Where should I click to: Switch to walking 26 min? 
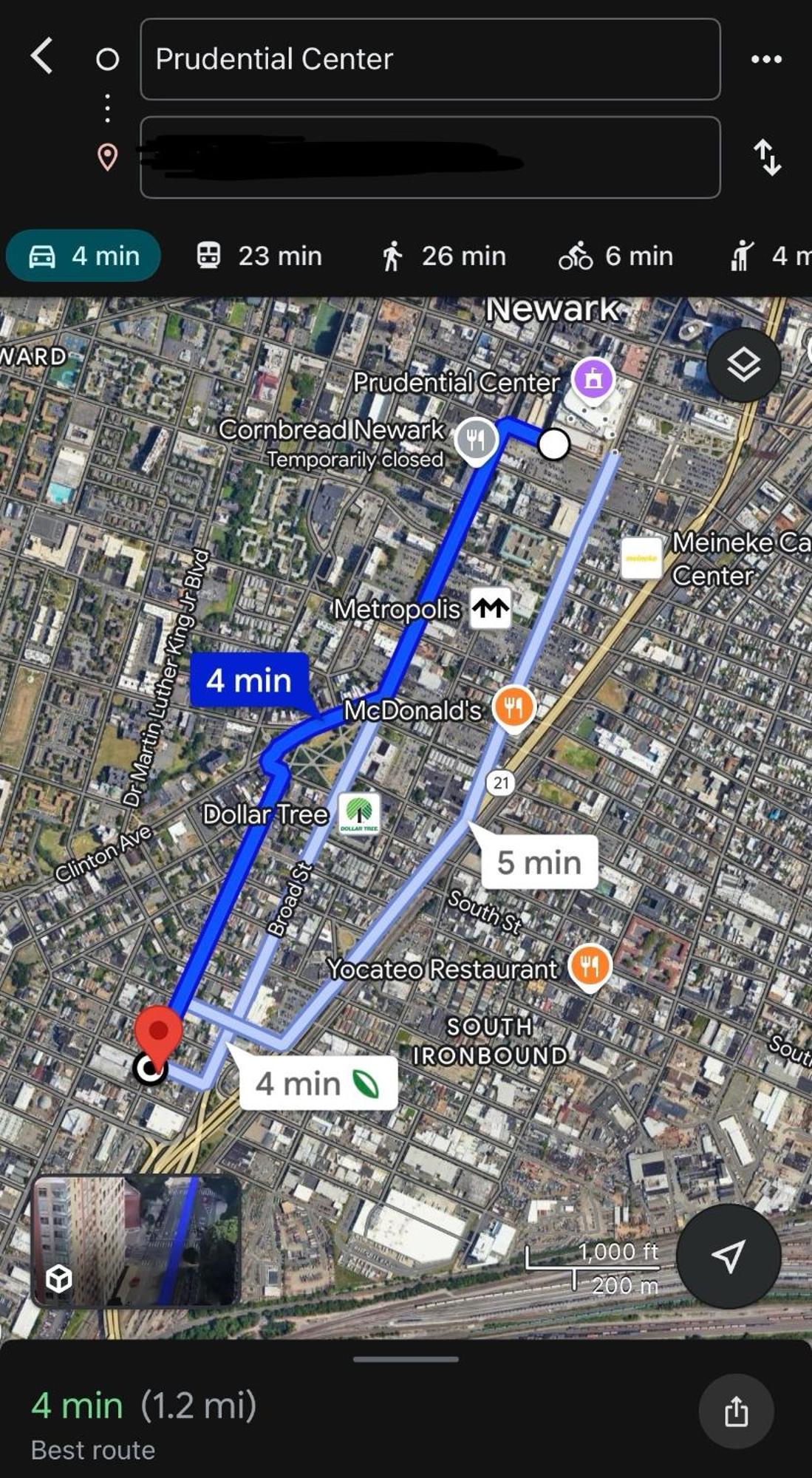[443, 256]
